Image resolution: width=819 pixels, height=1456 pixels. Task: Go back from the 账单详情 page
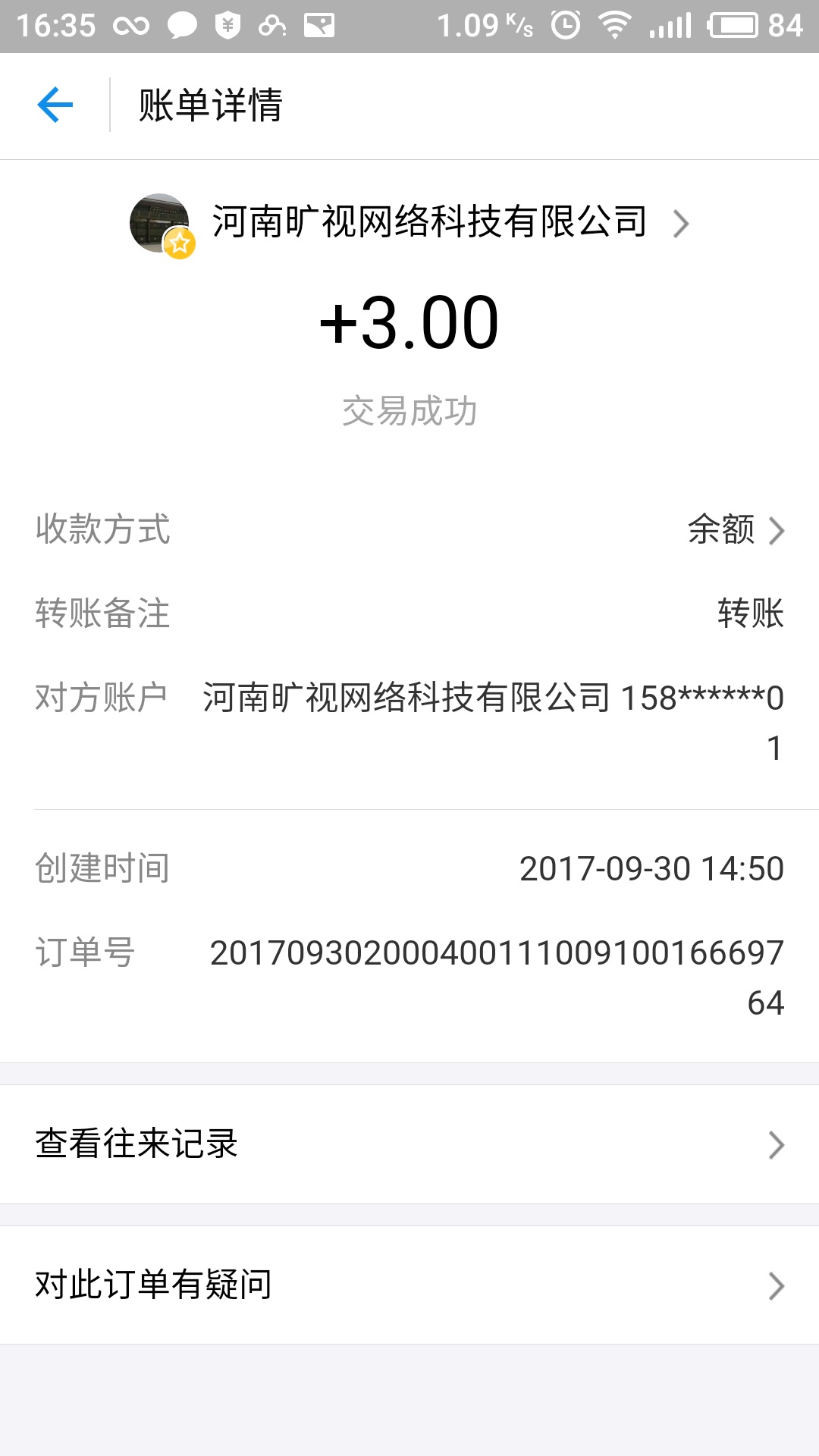click(55, 105)
